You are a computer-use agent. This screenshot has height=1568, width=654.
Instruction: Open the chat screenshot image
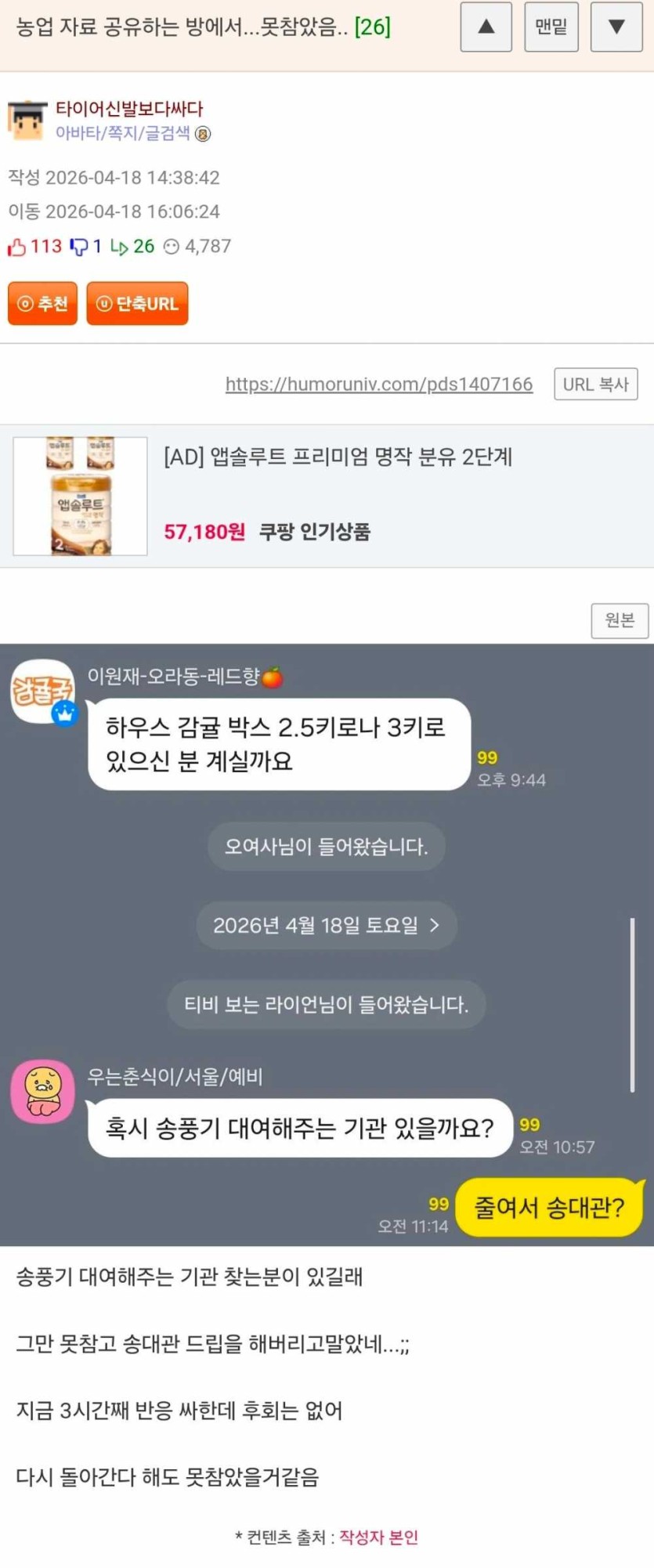[327, 944]
